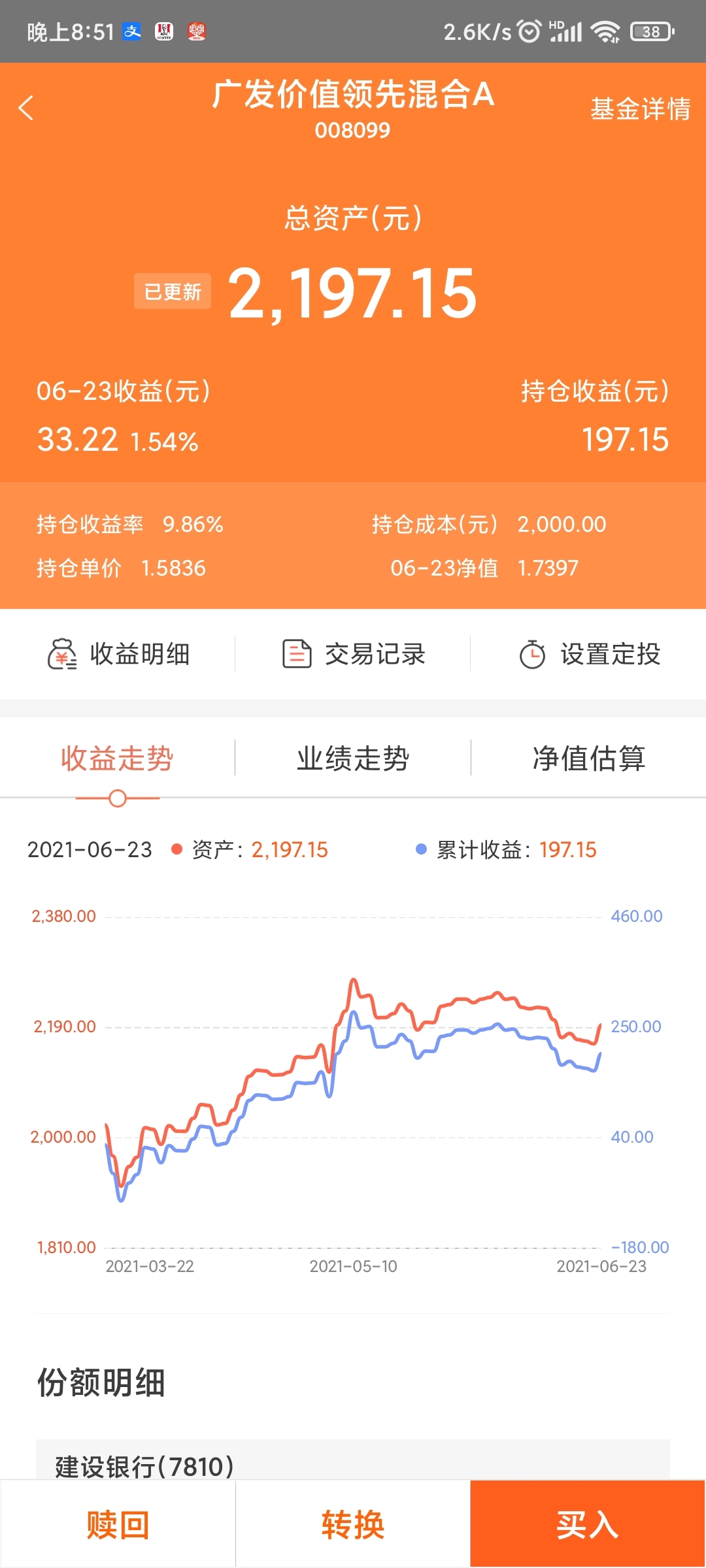
Task: Open the Alipay icon in status bar
Action: coord(131,31)
